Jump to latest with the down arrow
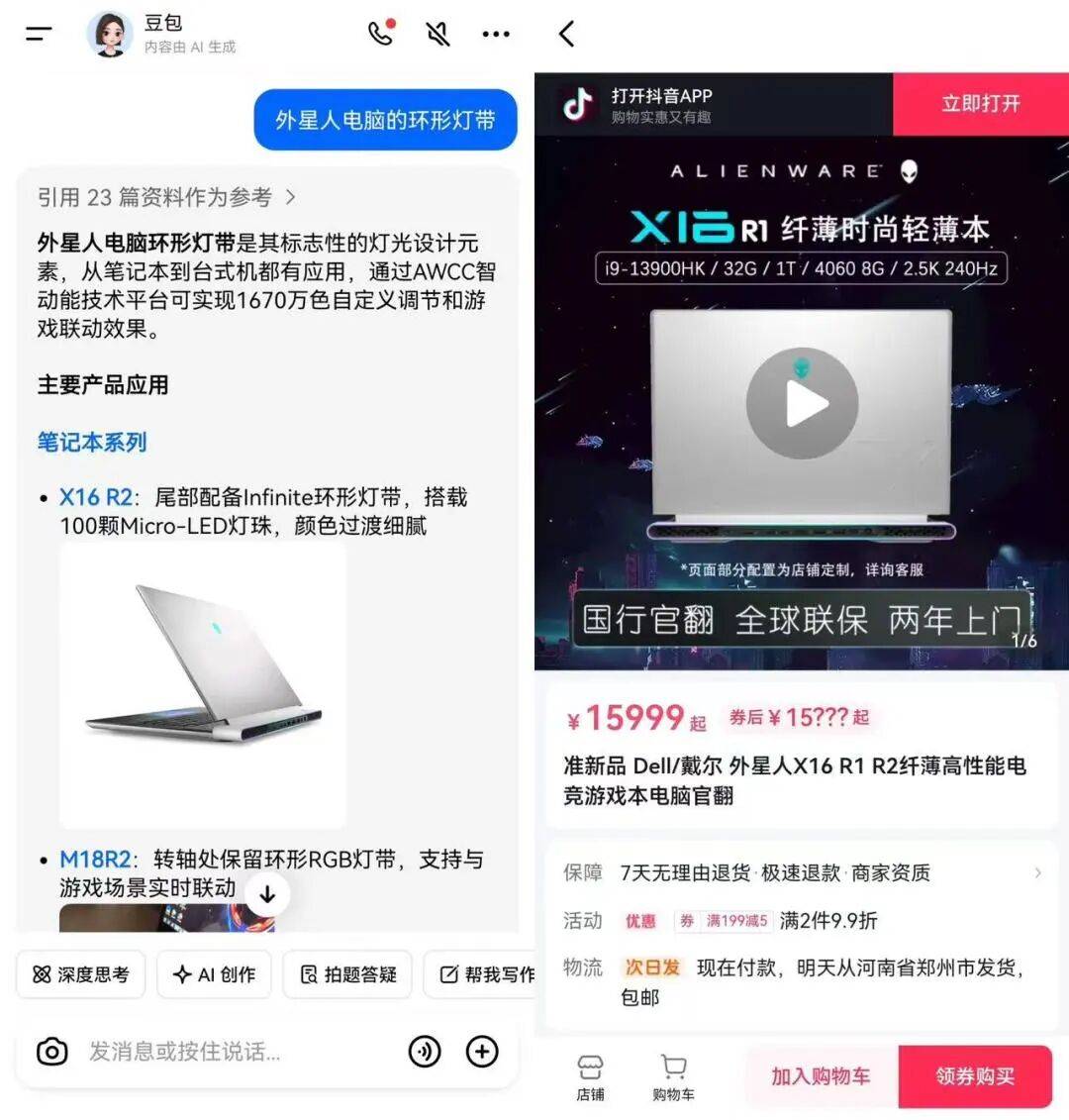The image size is (1069, 1120). point(267,894)
